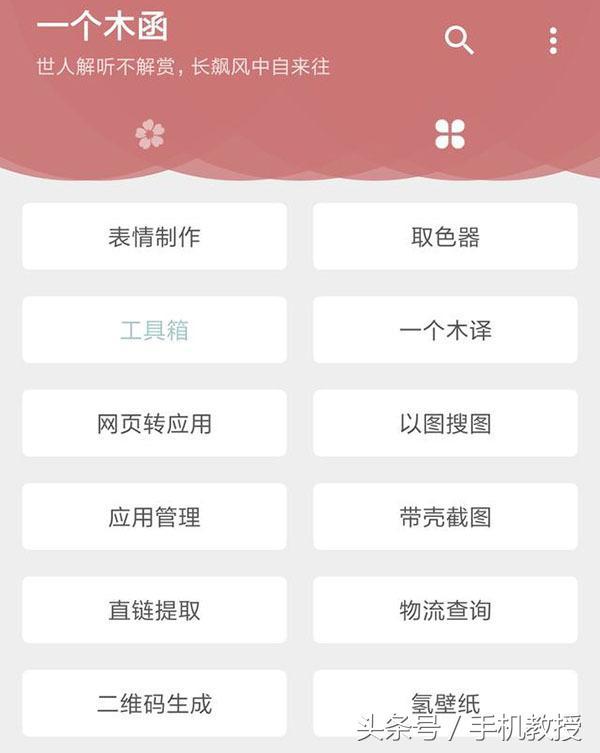Screen dimensions: 600x753
Task: Select 以图搜图 image search
Action: pos(445,423)
